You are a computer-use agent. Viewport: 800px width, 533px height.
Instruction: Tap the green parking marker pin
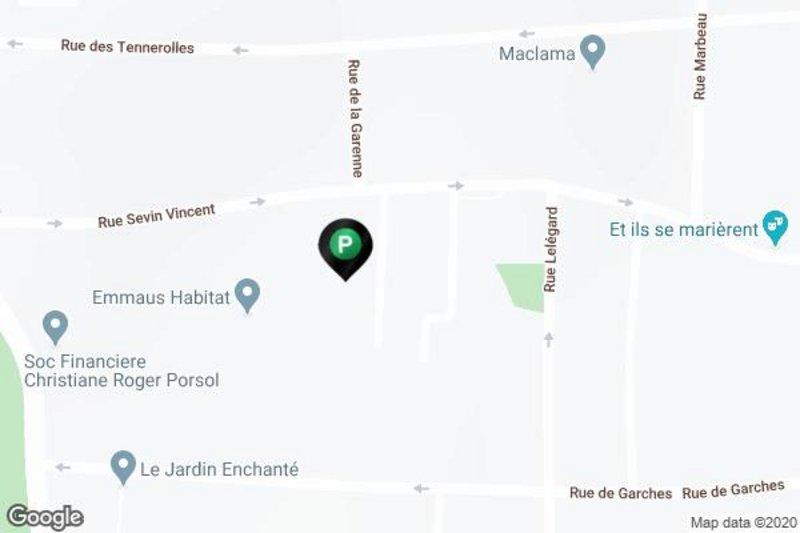tap(345, 244)
